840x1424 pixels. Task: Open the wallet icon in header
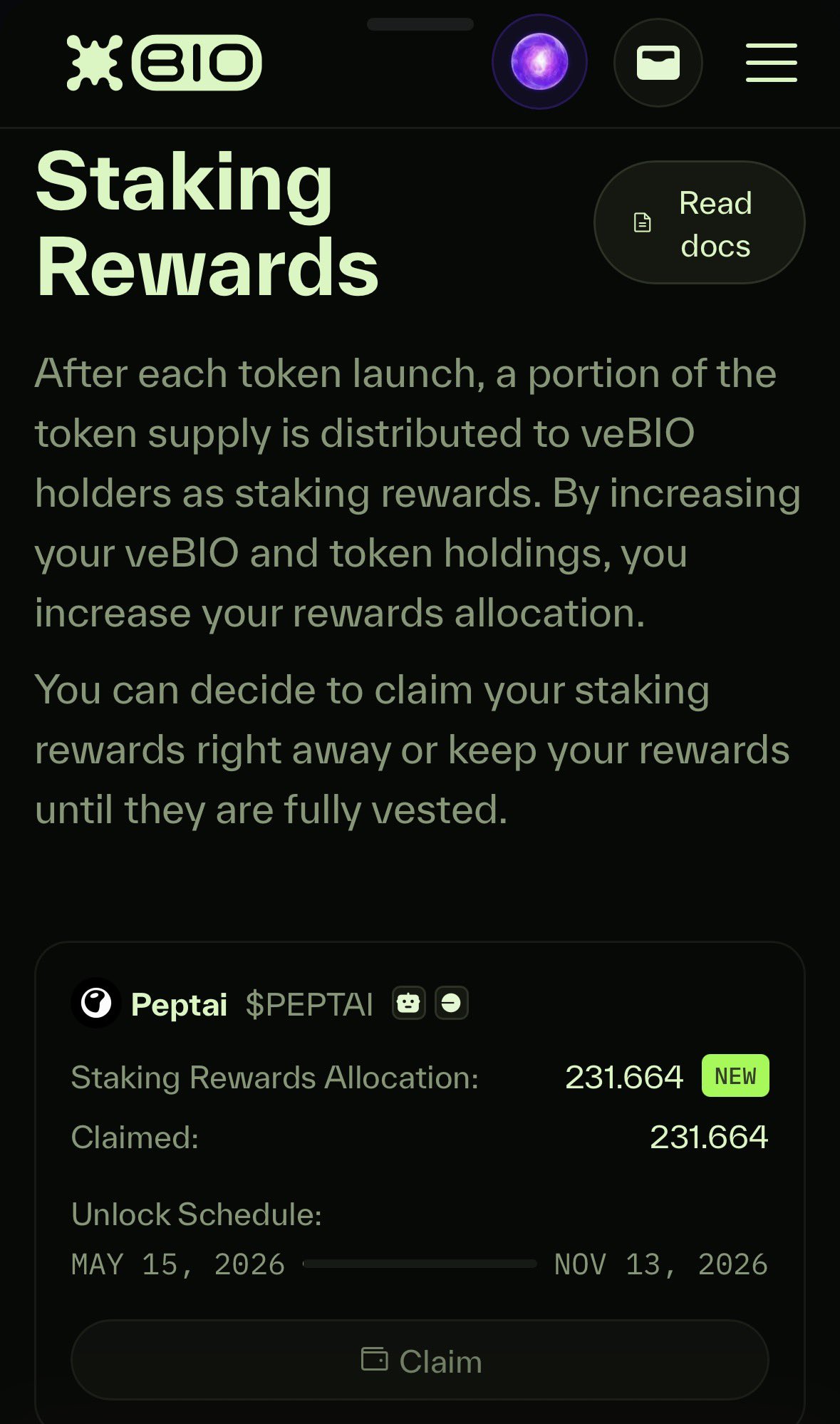(658, 63)
